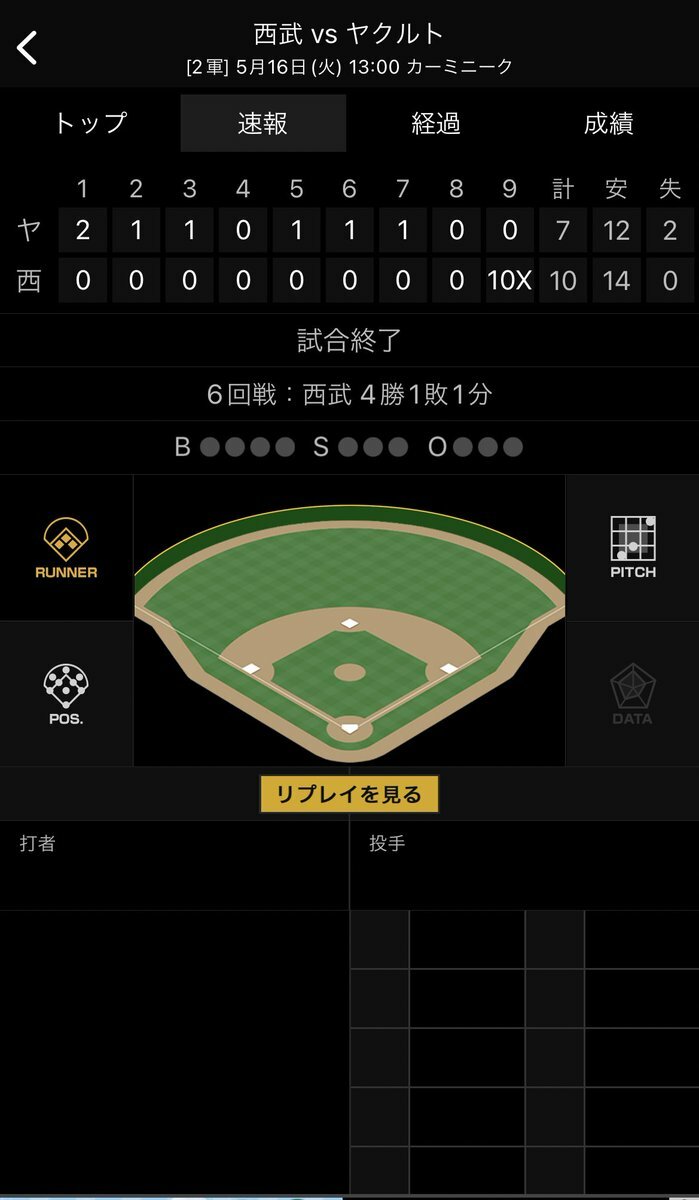Go back using the arrow icon
This screenshot has width=699, height=1200.
pyautogui.click(x=28, y=47)
